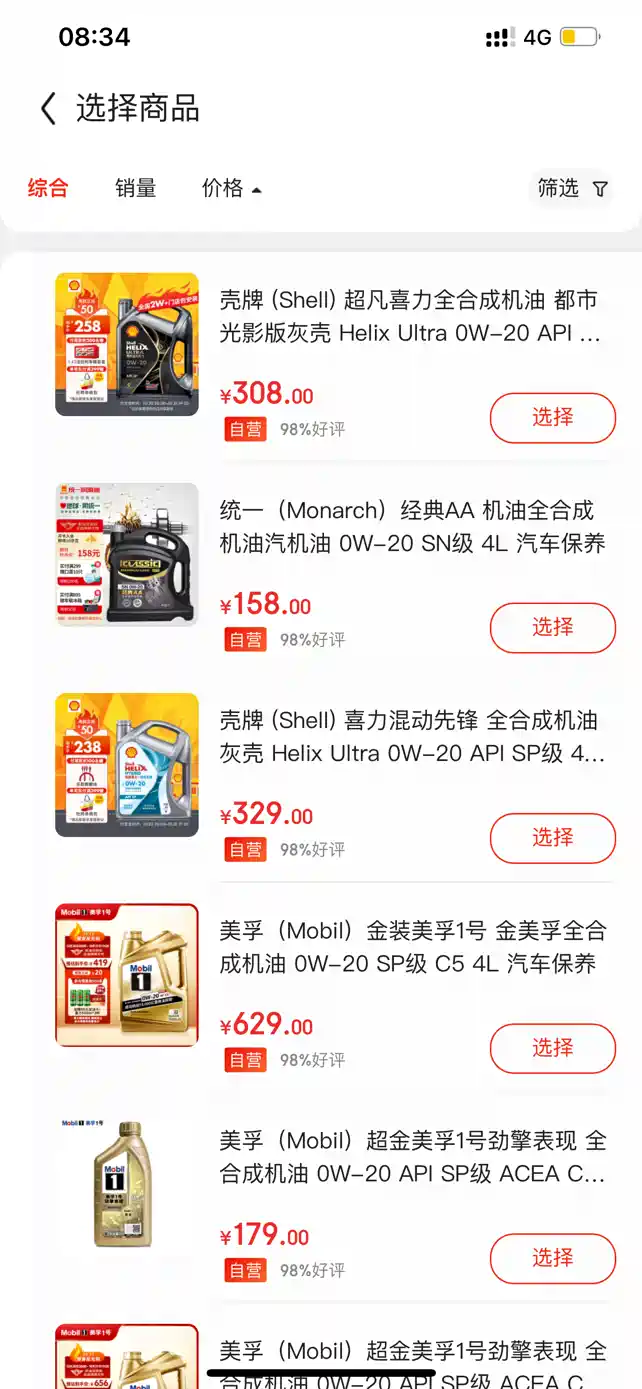Select the ¥158 统一 Monarch oil

point(552,628)
